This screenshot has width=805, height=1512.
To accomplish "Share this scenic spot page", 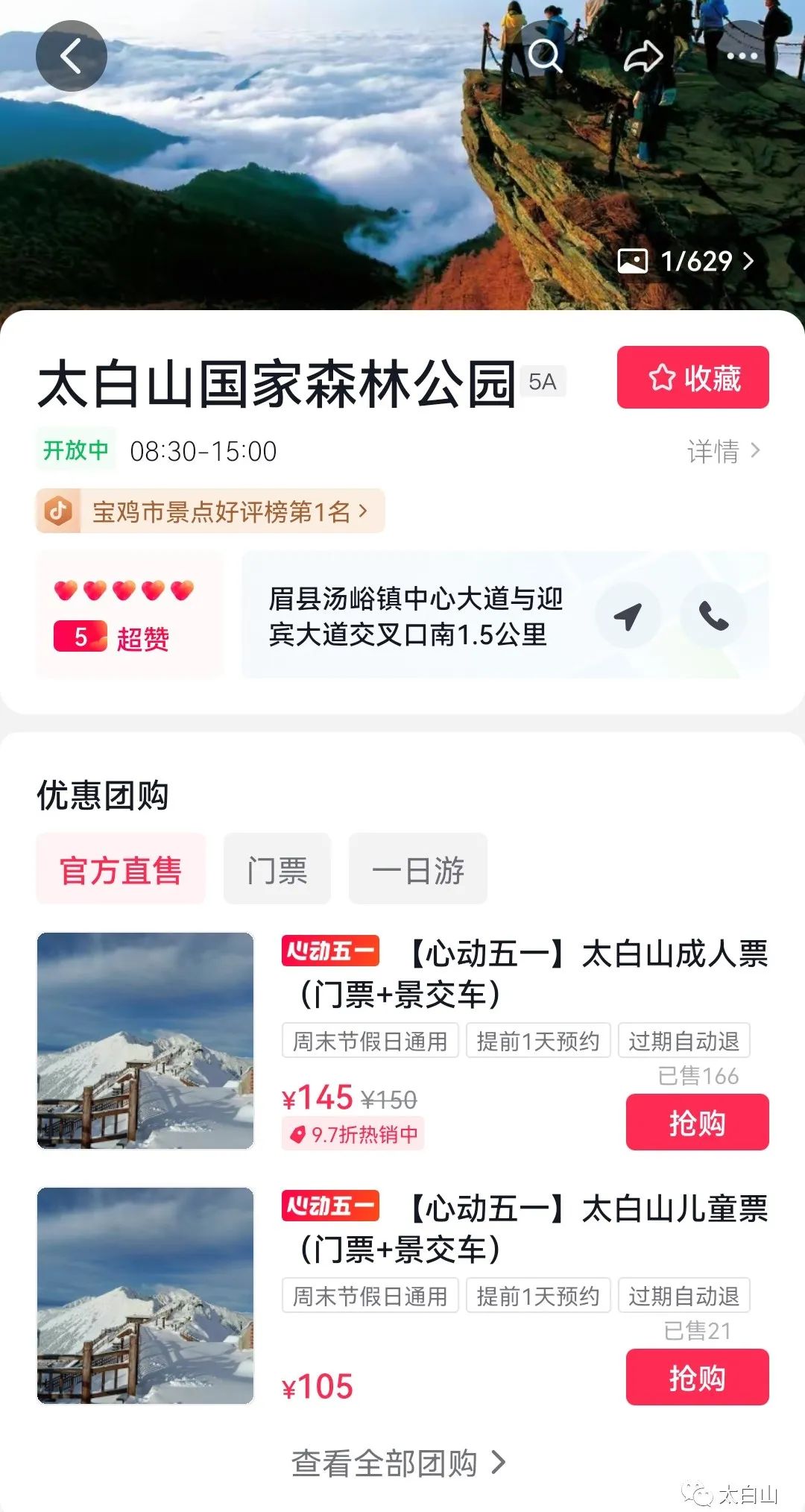I will pyautogui.click(x=643, y=56).
